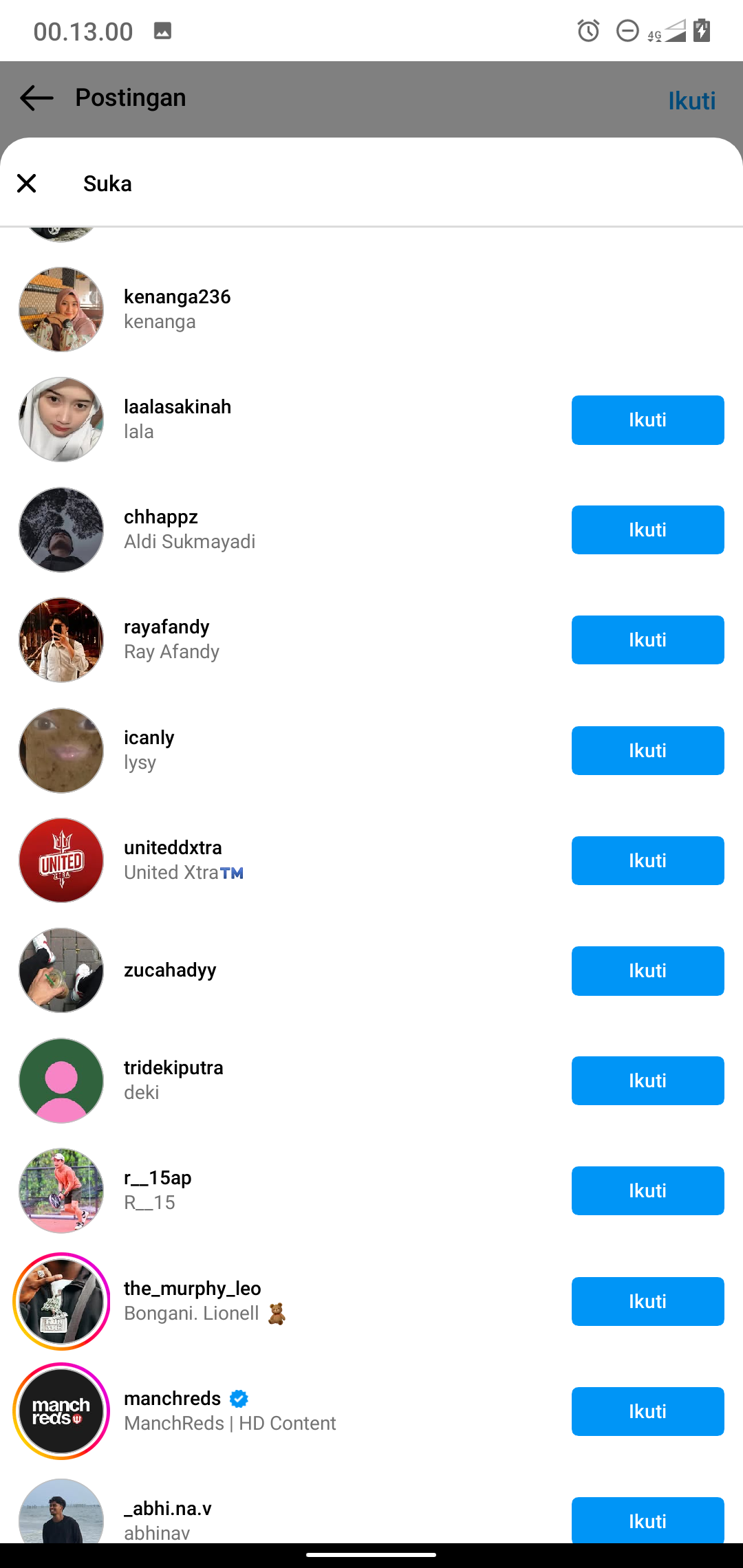View the_murphy_leo's story ring avatar
743x1568 pixels.
coord(61,1301)
